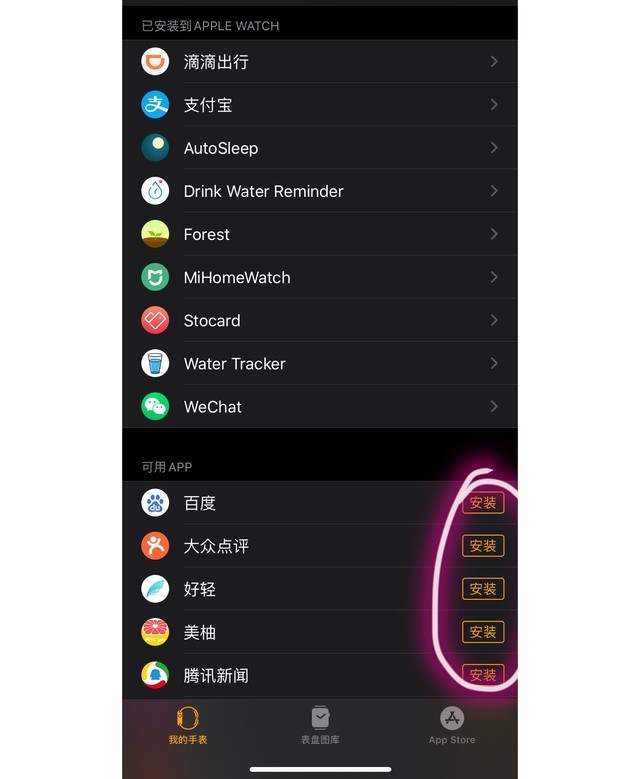Install the 美柚 app
This screenshot has width=640, height=779.
pyautogui.click(x=483, y=632)
